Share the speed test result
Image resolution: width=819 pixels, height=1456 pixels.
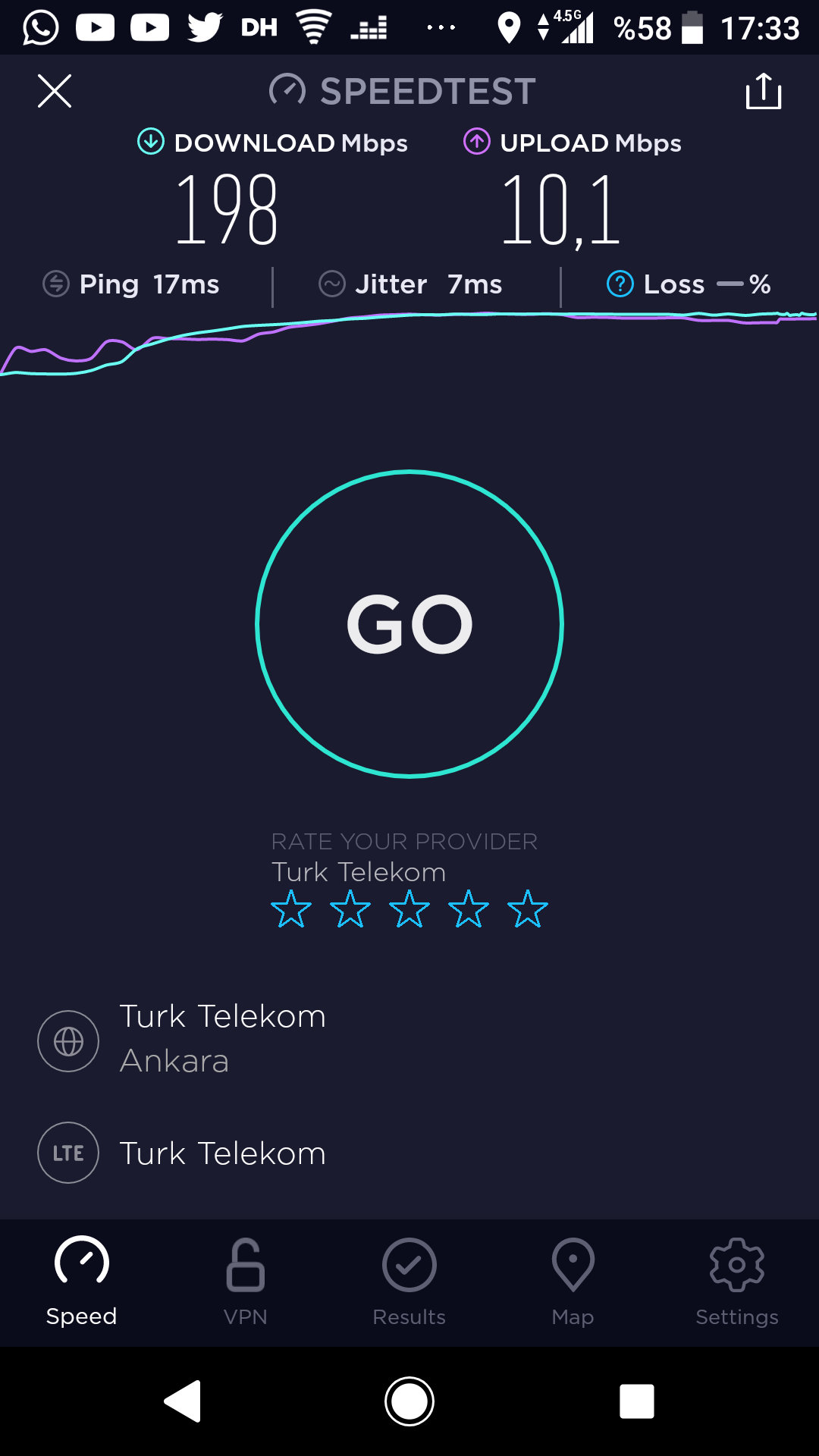pos(764,91)
